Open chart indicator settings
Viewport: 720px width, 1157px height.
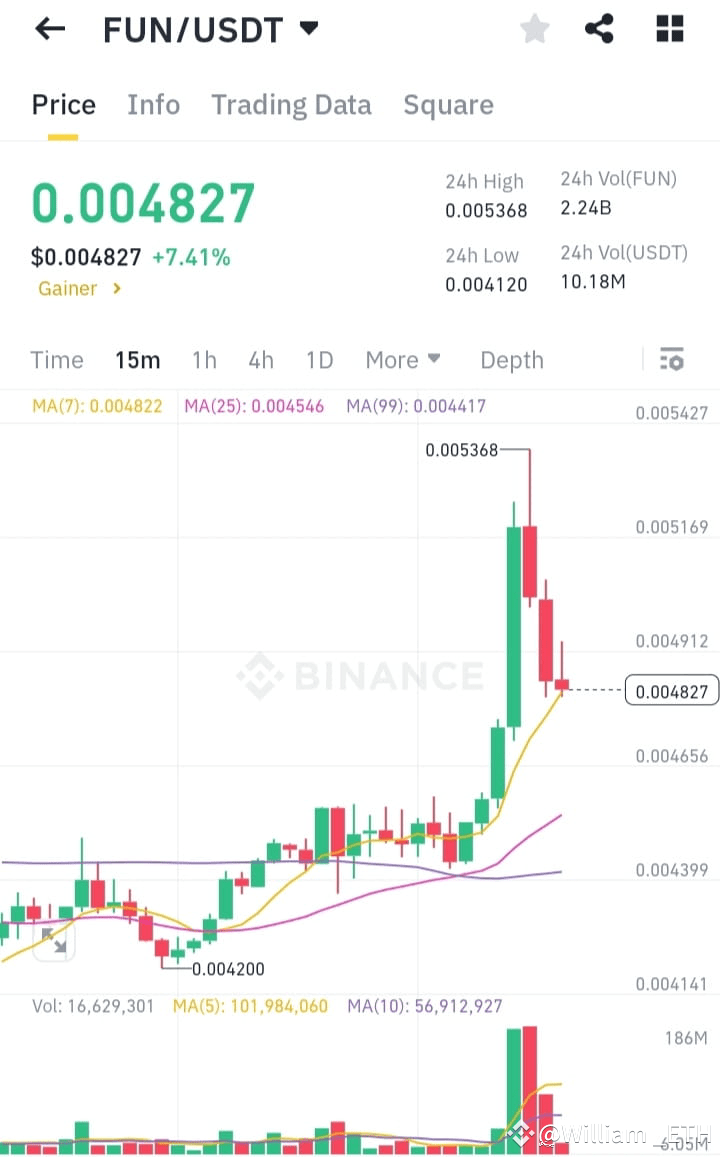tap(672, 358)
